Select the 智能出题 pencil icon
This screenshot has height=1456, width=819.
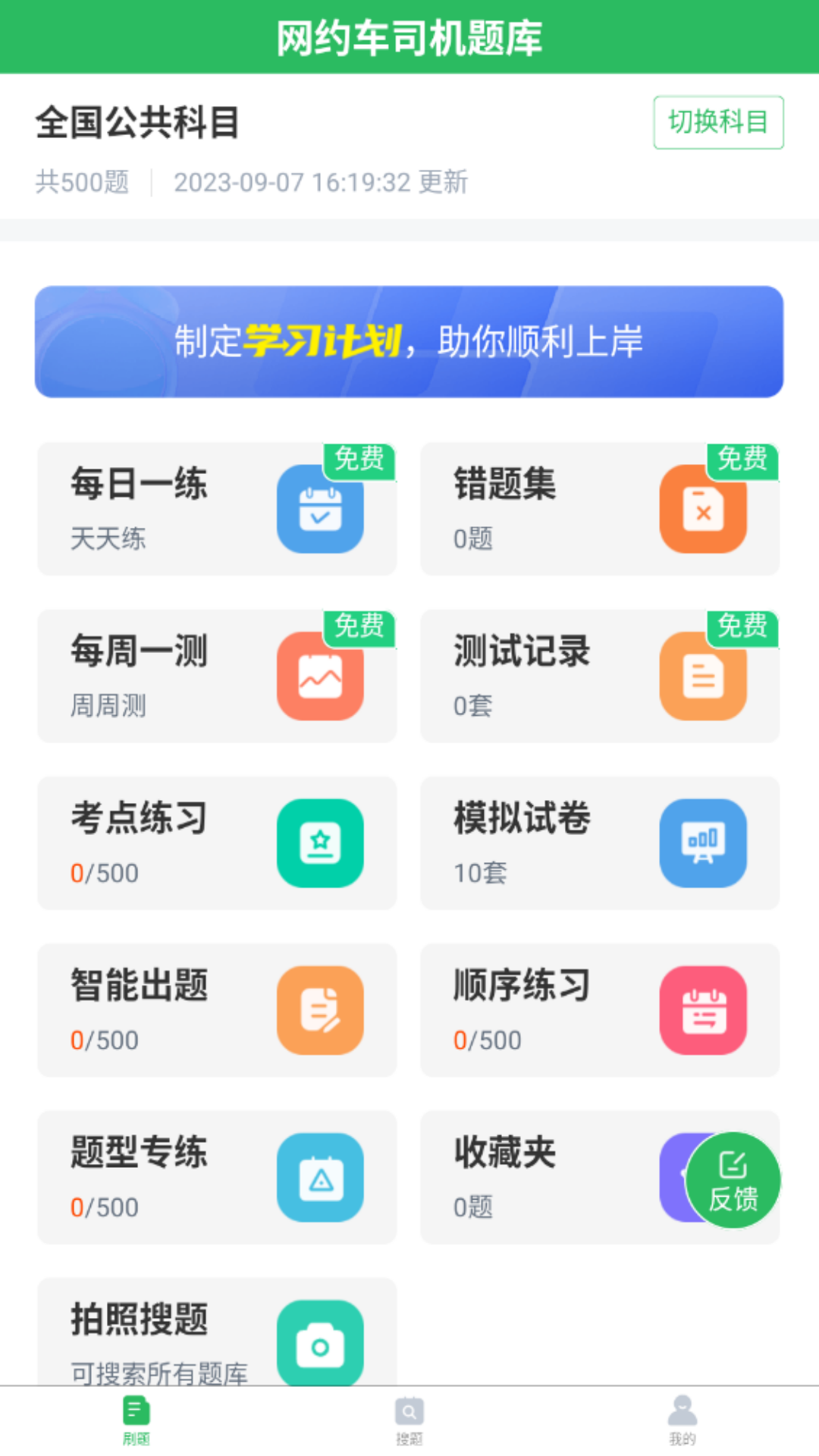pos(320,1011)
